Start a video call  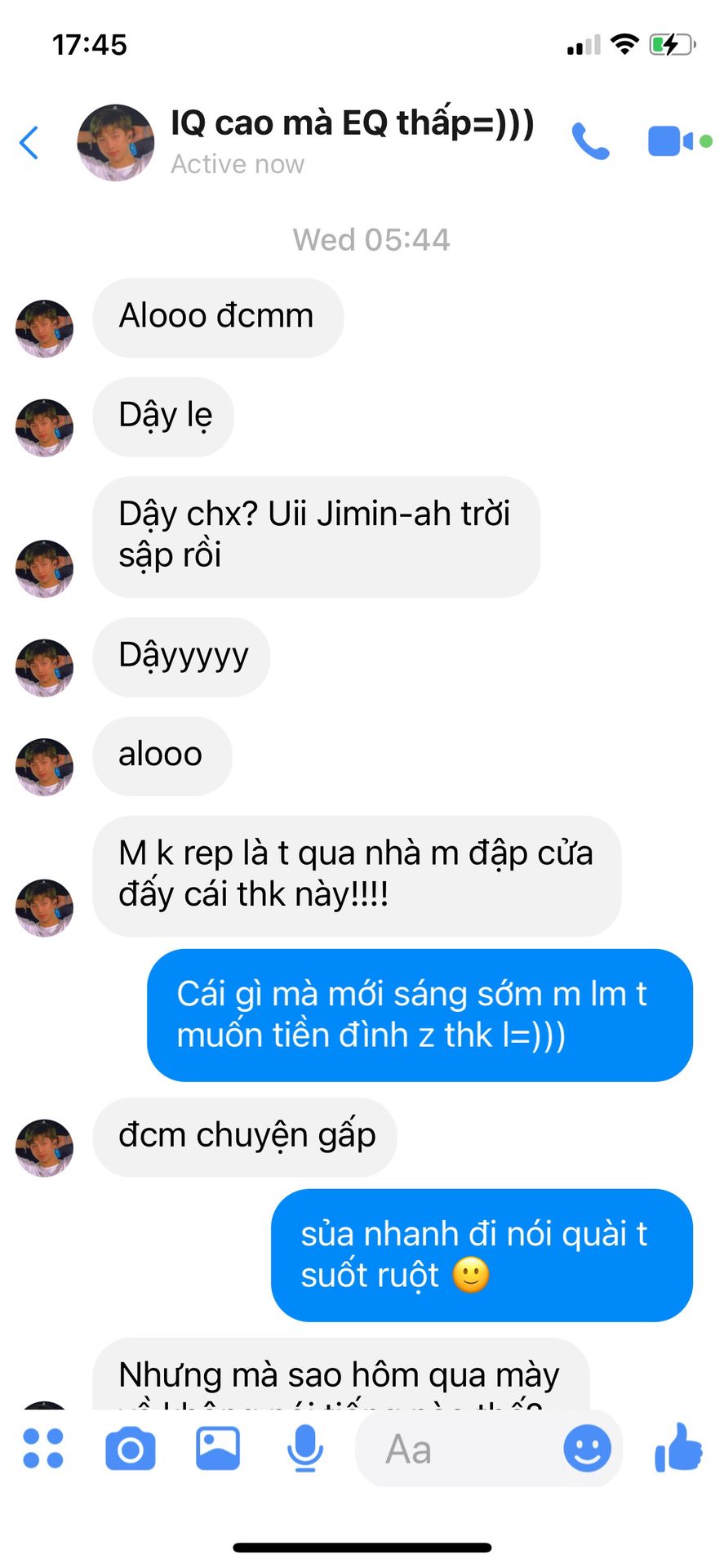click(x=671, y=141)
